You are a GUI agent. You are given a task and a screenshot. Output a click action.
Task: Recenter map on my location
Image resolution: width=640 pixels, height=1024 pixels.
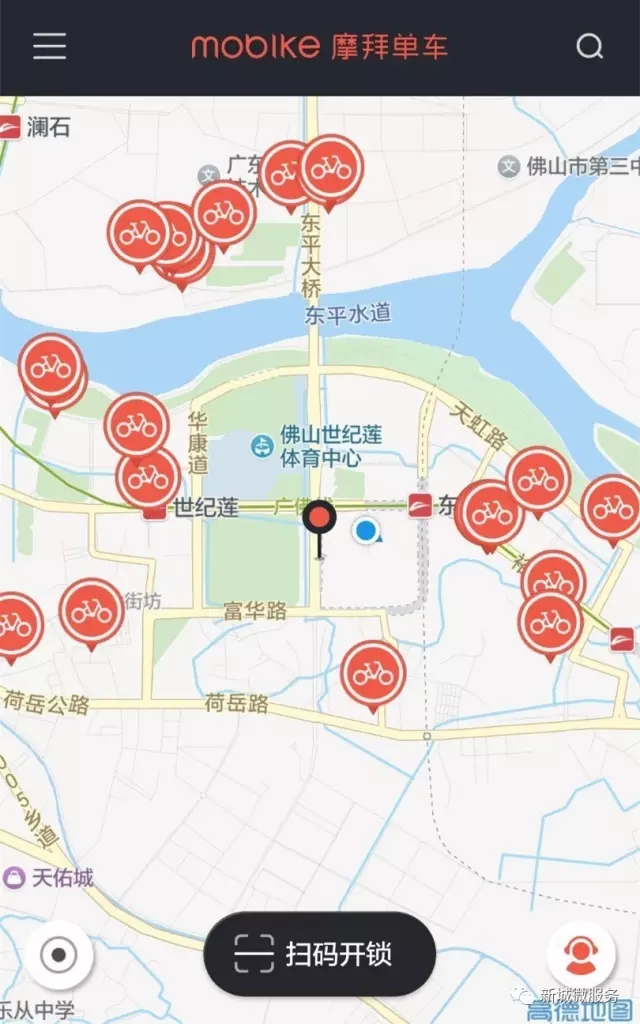[59, 954]
